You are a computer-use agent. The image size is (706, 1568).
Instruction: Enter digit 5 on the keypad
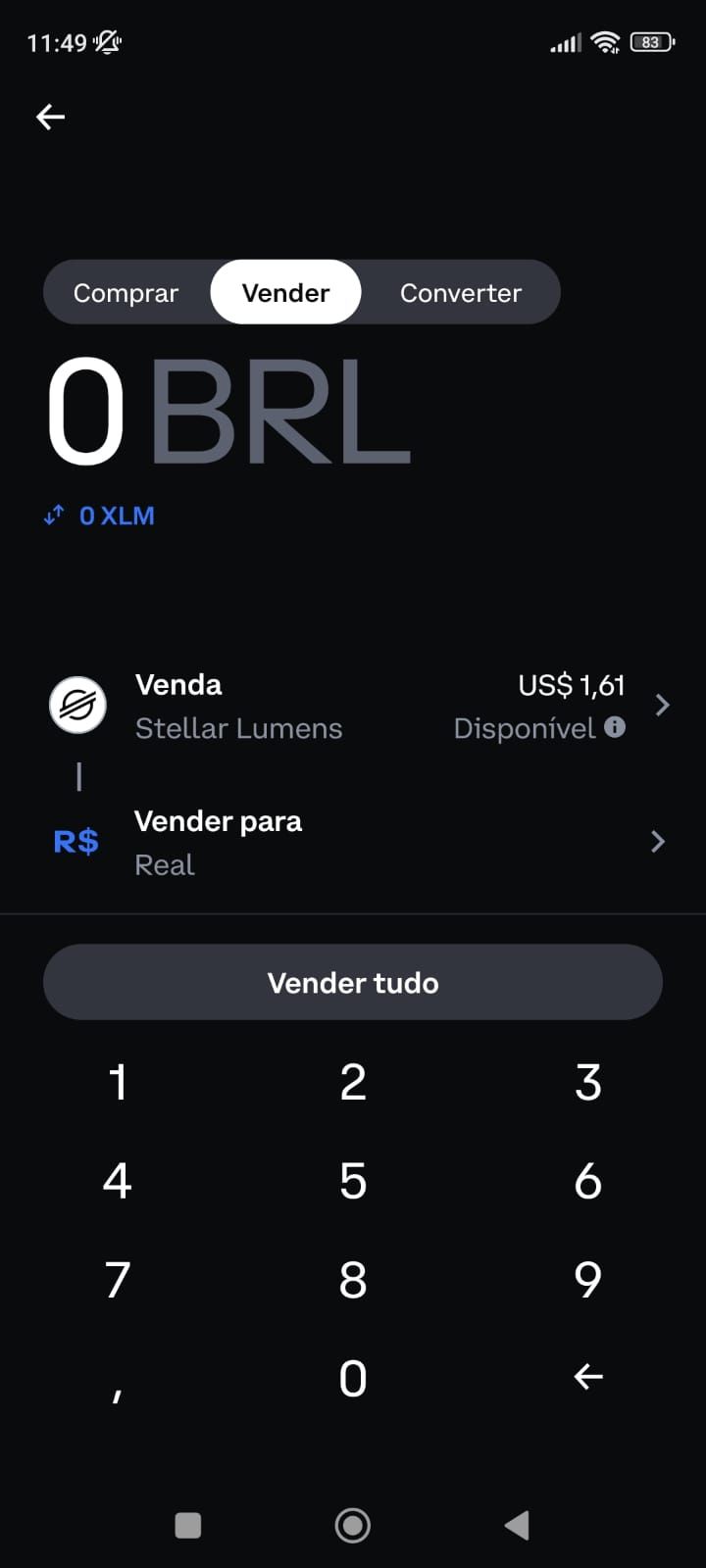click(353, 1181)
